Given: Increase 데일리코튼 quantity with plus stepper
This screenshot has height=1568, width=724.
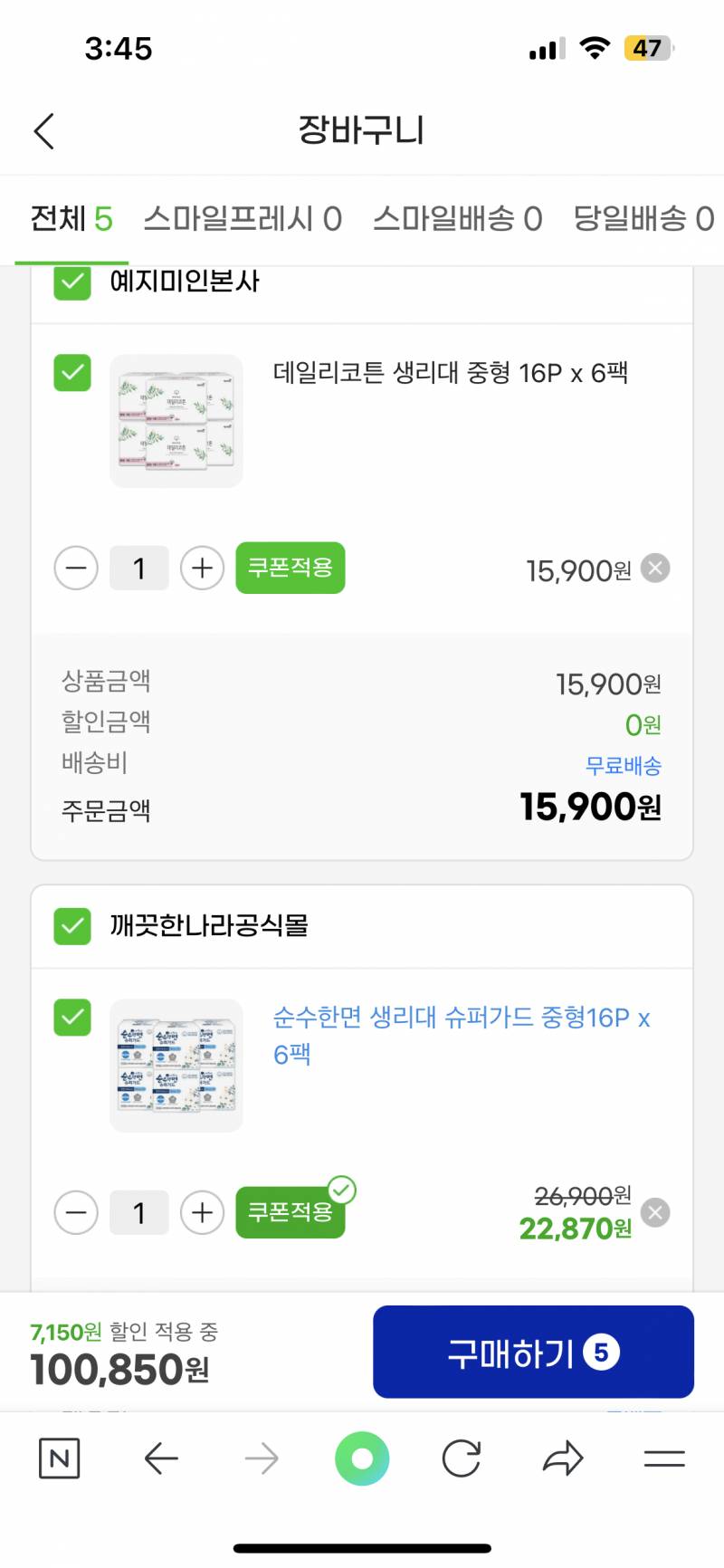Looking at the screenshot, I should [202, 568].
